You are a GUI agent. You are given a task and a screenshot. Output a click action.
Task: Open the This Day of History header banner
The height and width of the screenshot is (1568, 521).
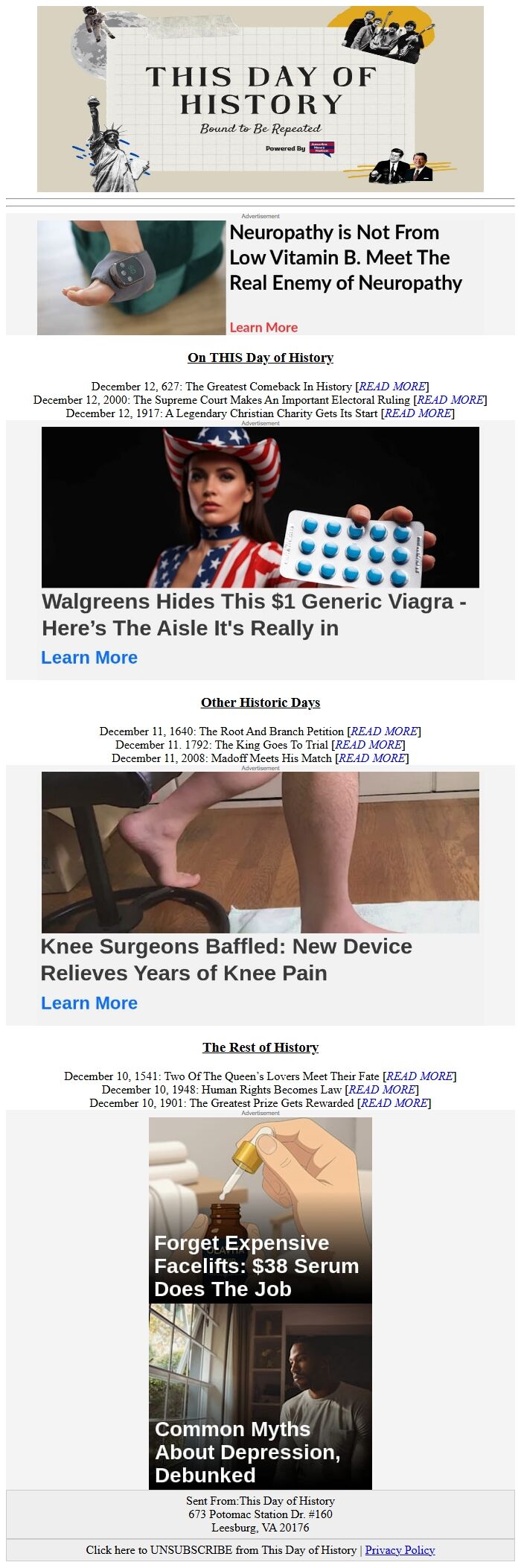260,99
